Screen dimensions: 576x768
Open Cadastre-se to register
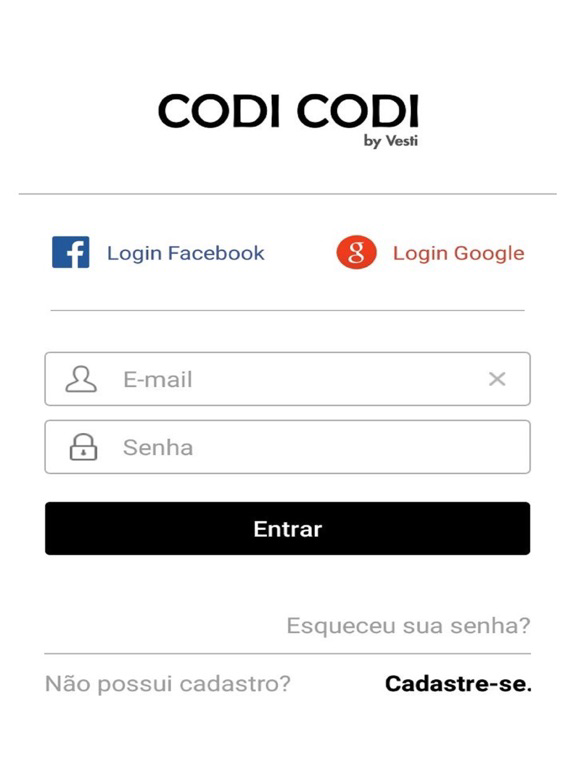pos(458,684)
